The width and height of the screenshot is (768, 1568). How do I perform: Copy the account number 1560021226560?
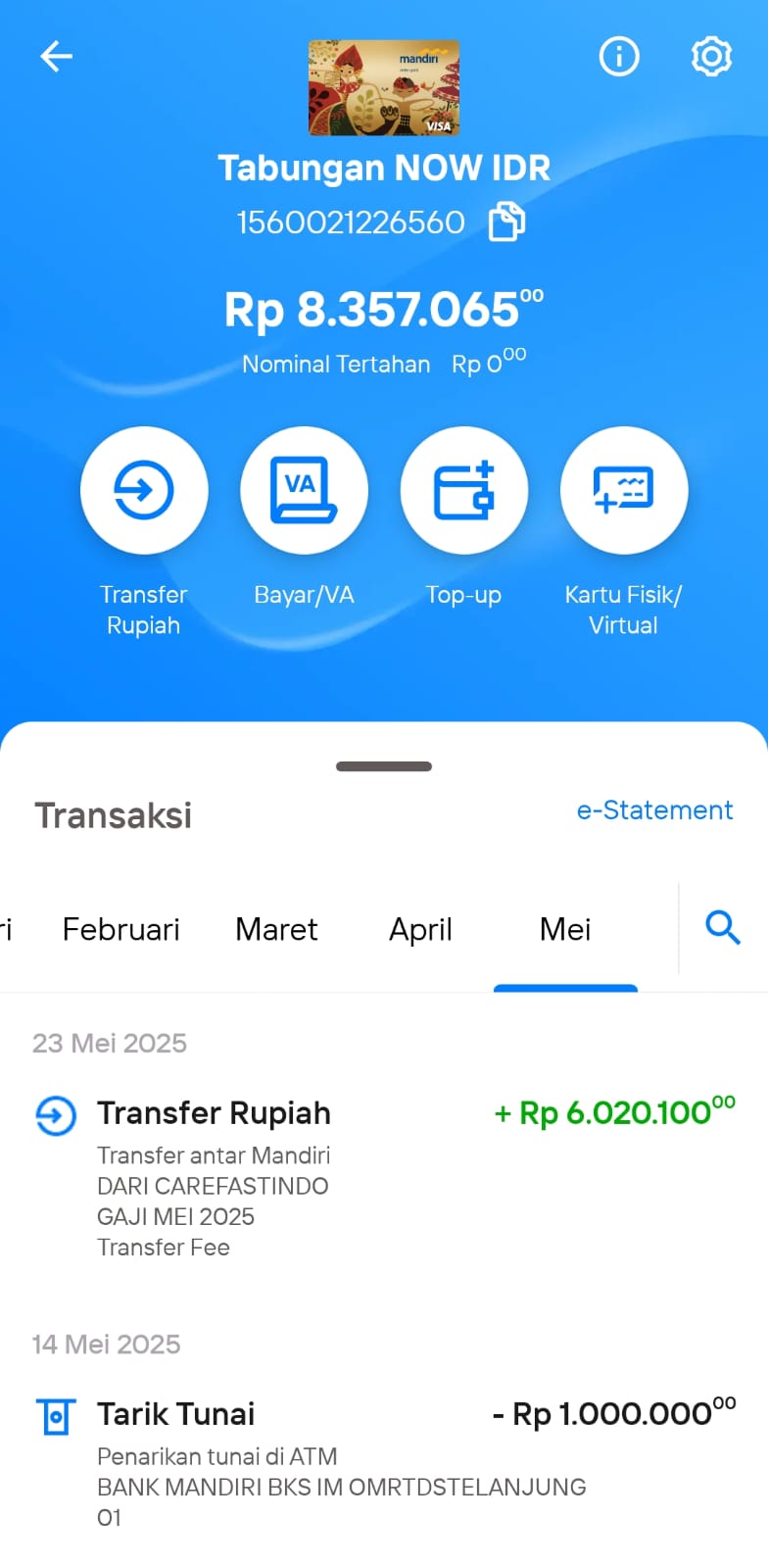click(x=507, y=221)
